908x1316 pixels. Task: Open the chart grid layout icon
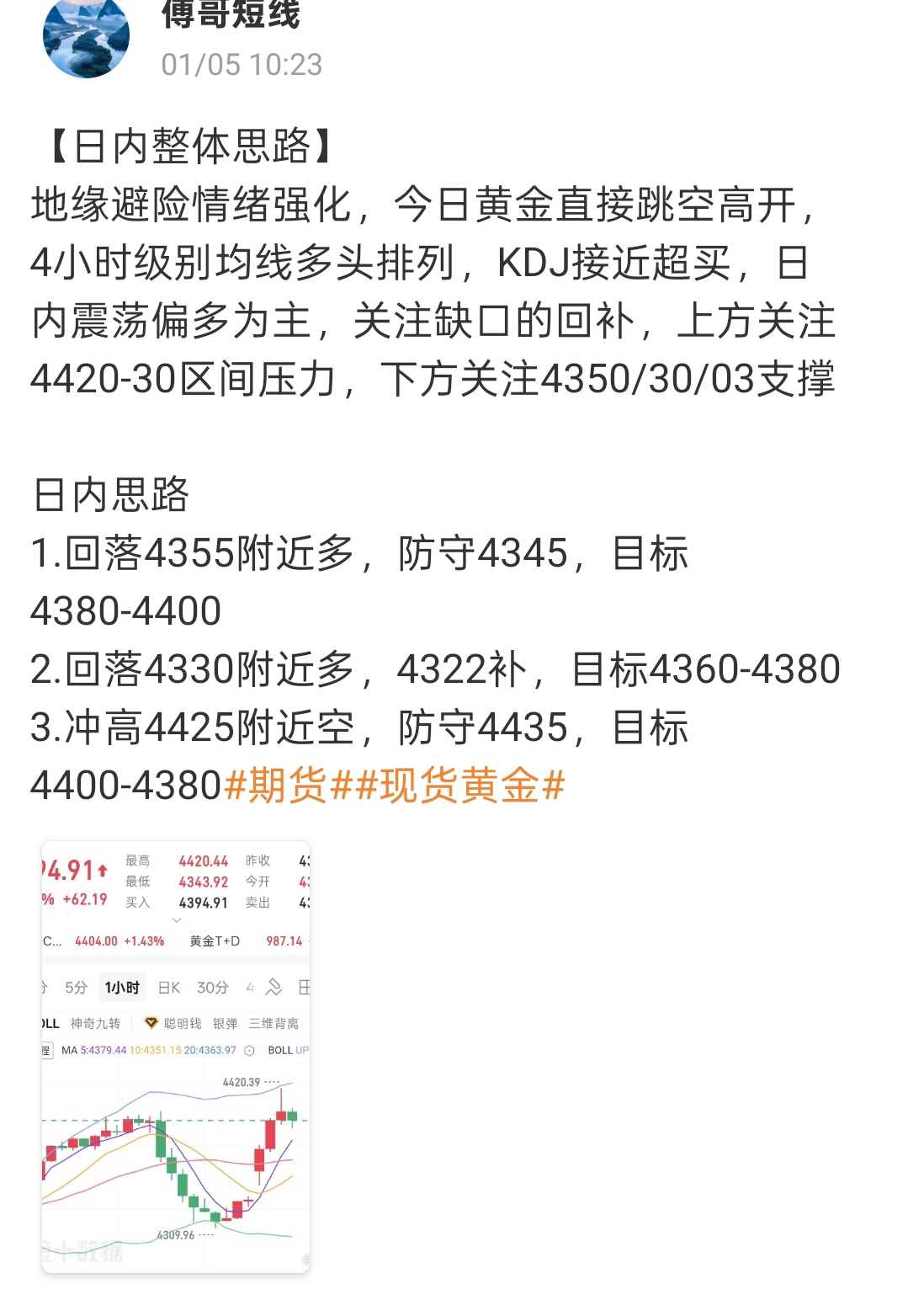304,988
